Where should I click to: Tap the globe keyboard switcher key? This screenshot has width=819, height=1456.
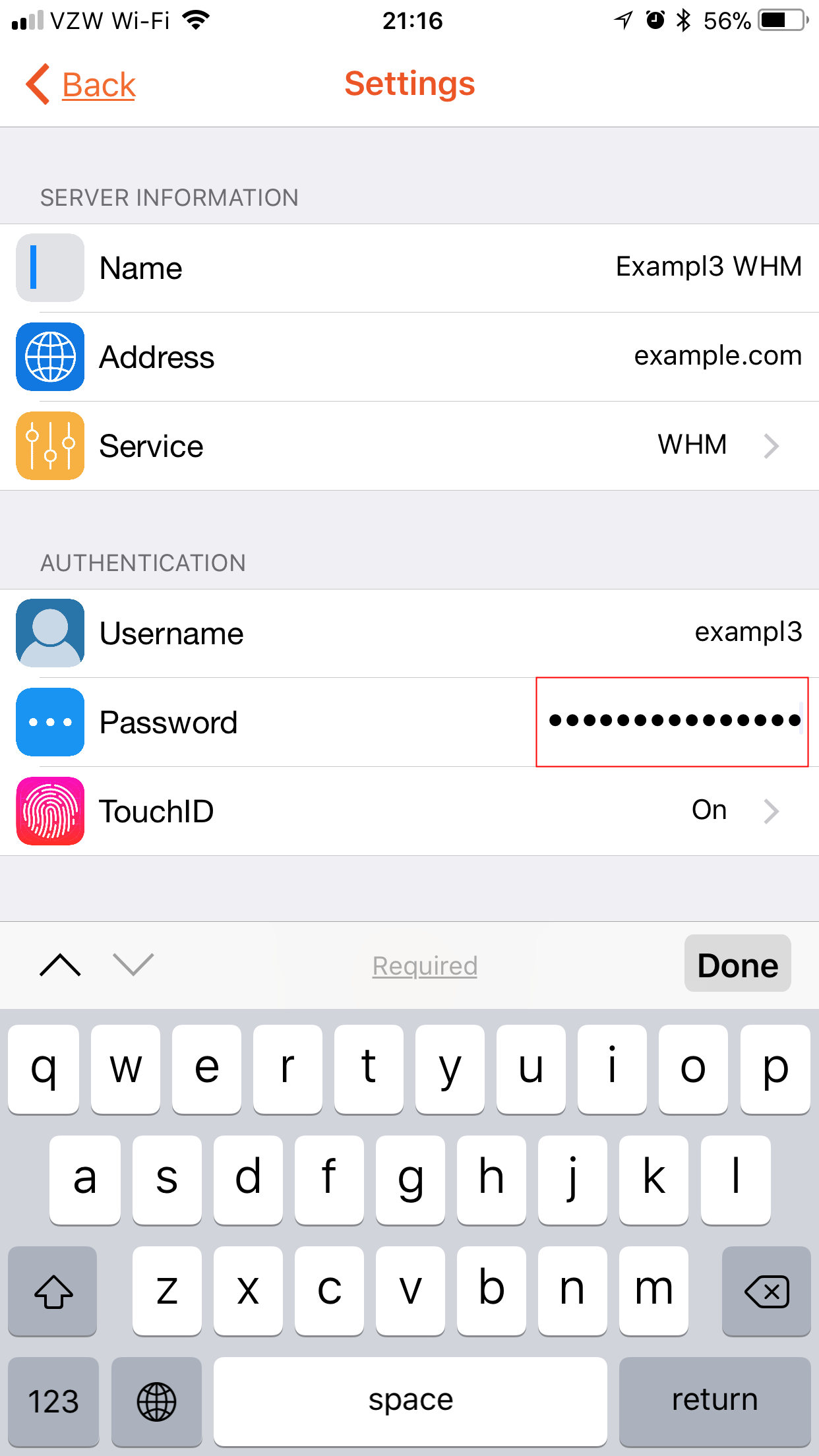click(156, 1401)
